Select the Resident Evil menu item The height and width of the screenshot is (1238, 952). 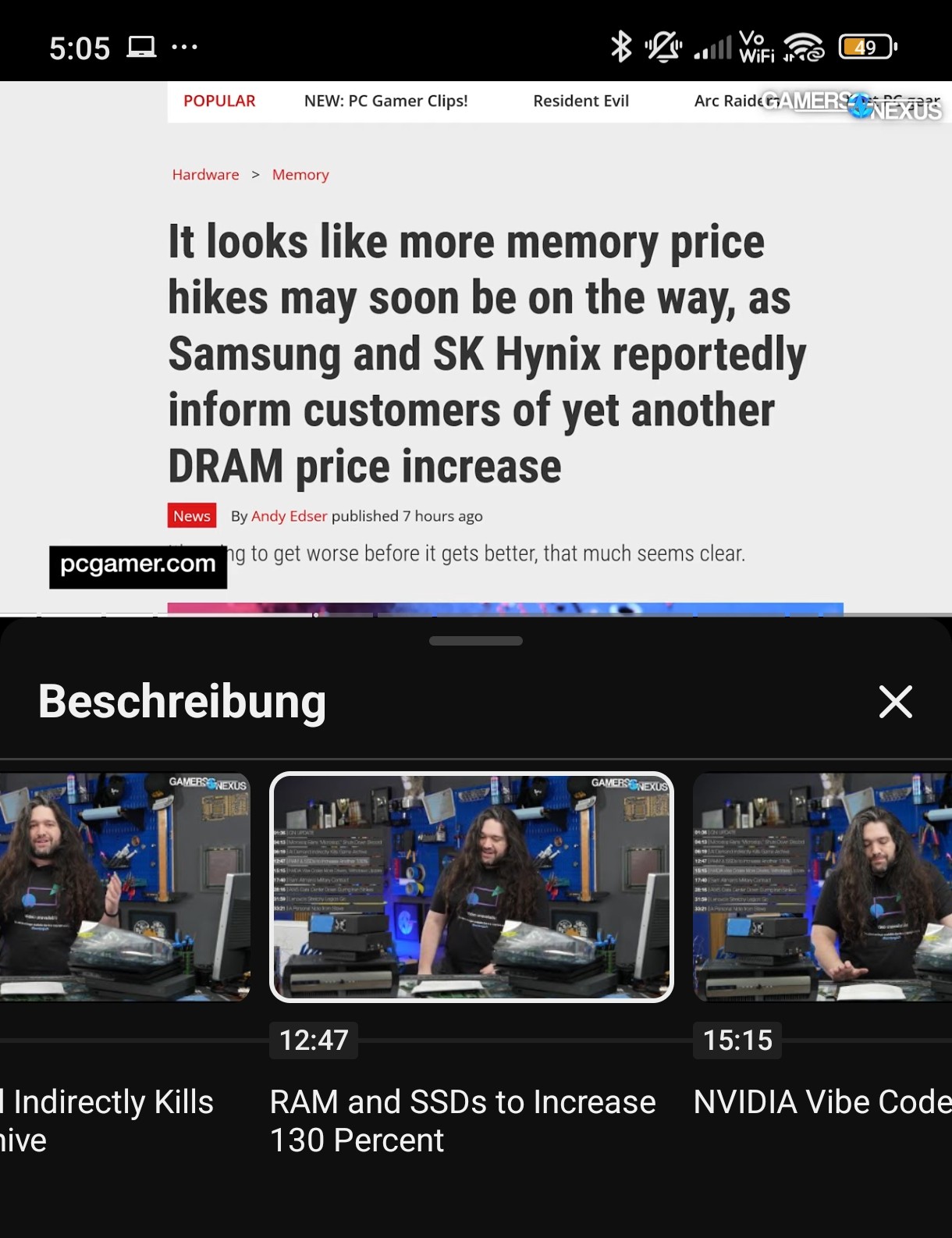581,101
